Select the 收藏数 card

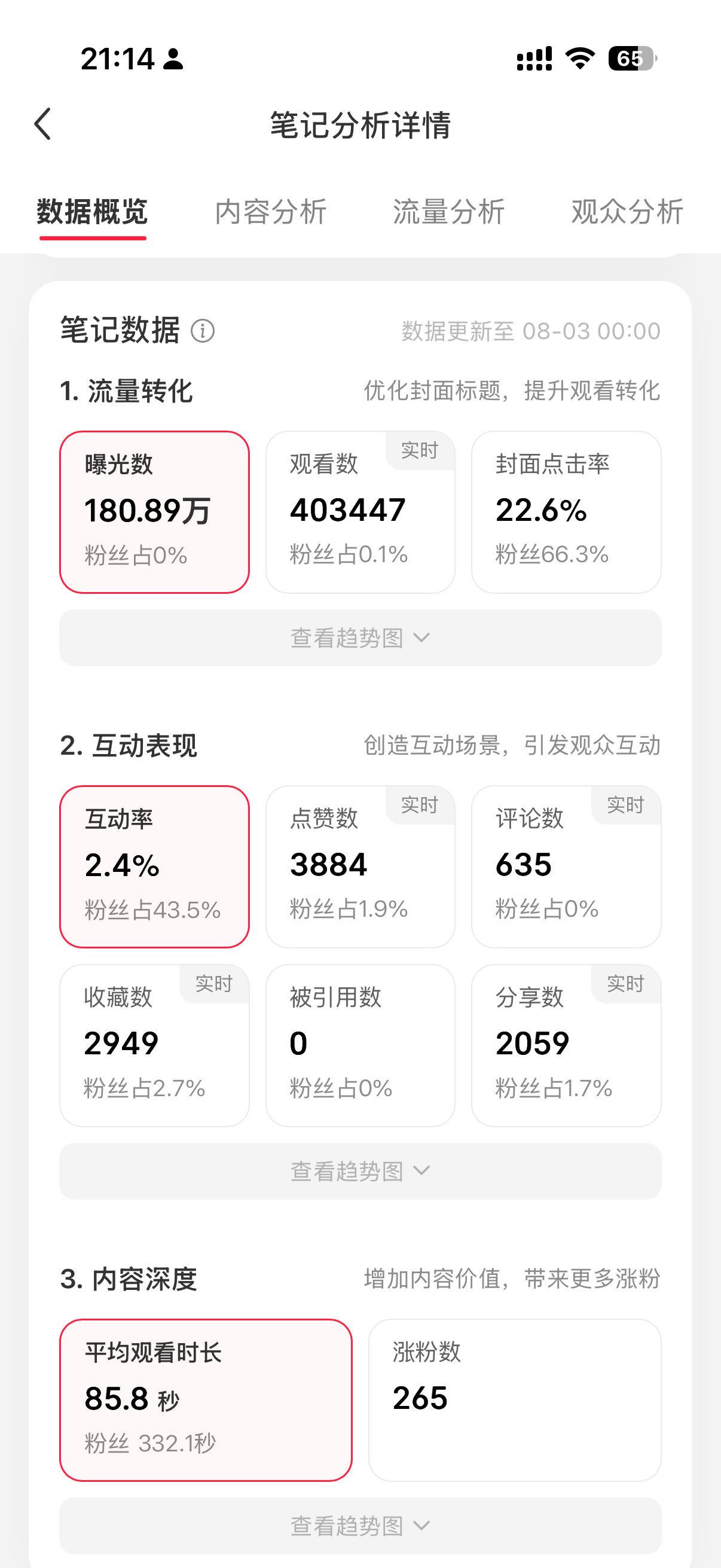[x=155, y=1045]
